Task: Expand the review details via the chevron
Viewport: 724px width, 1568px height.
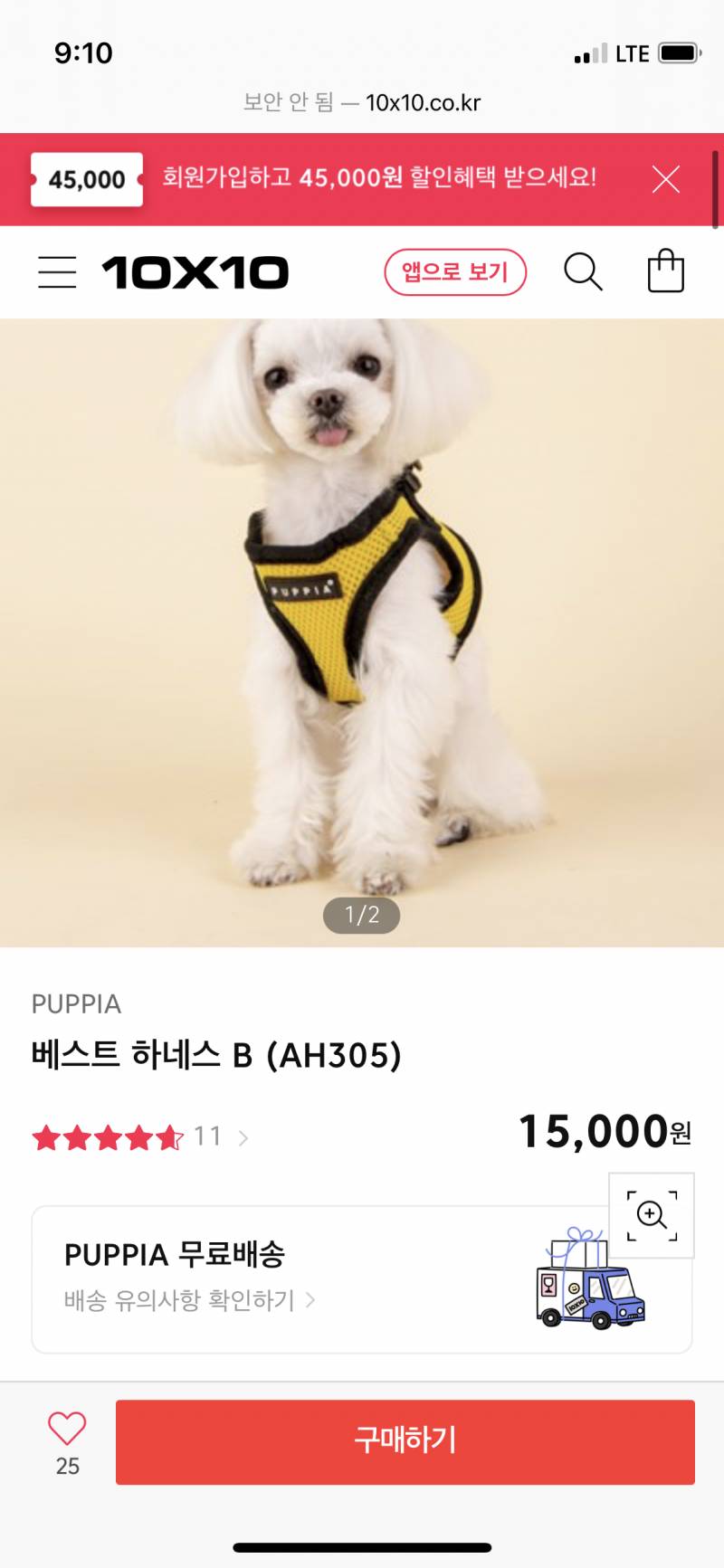Action: coord(243,1136)
